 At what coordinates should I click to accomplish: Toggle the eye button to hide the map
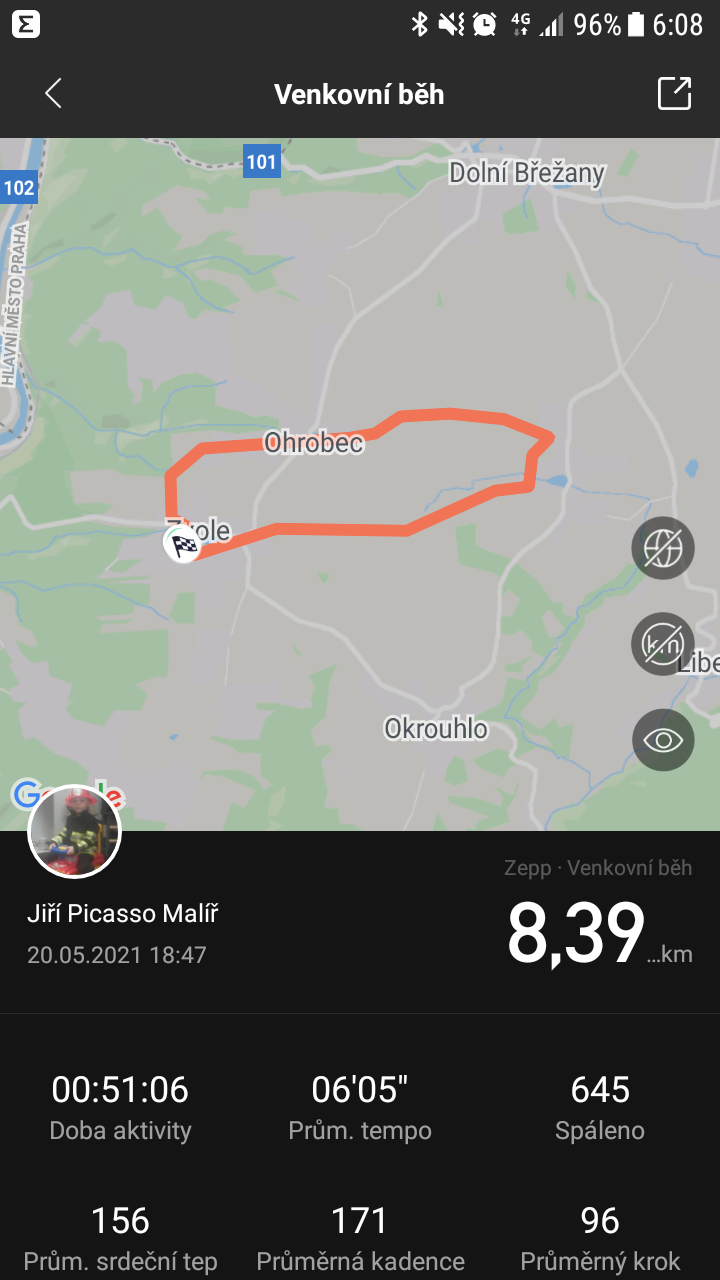click(x=663, y=740)
